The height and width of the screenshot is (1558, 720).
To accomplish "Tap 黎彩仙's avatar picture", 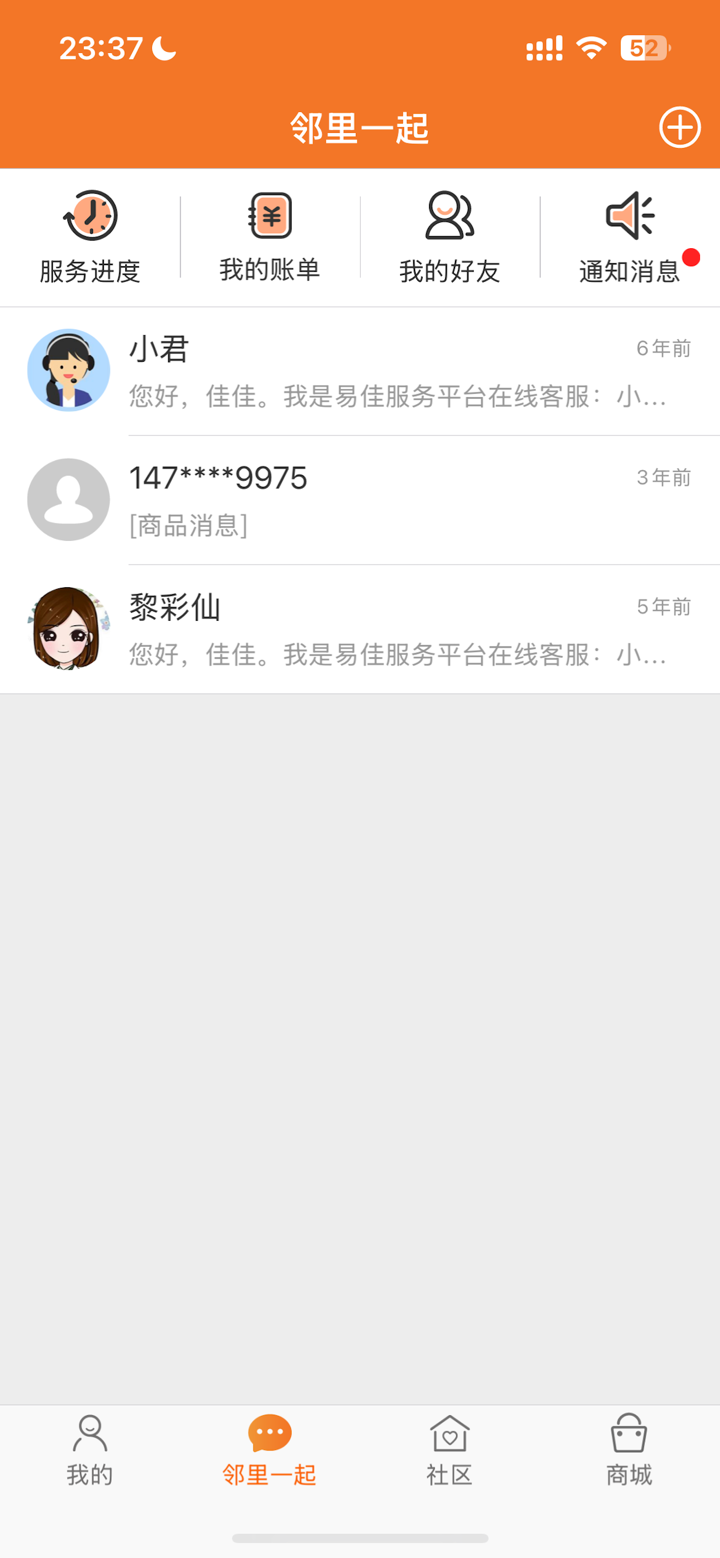I will (x=68, y=628).
